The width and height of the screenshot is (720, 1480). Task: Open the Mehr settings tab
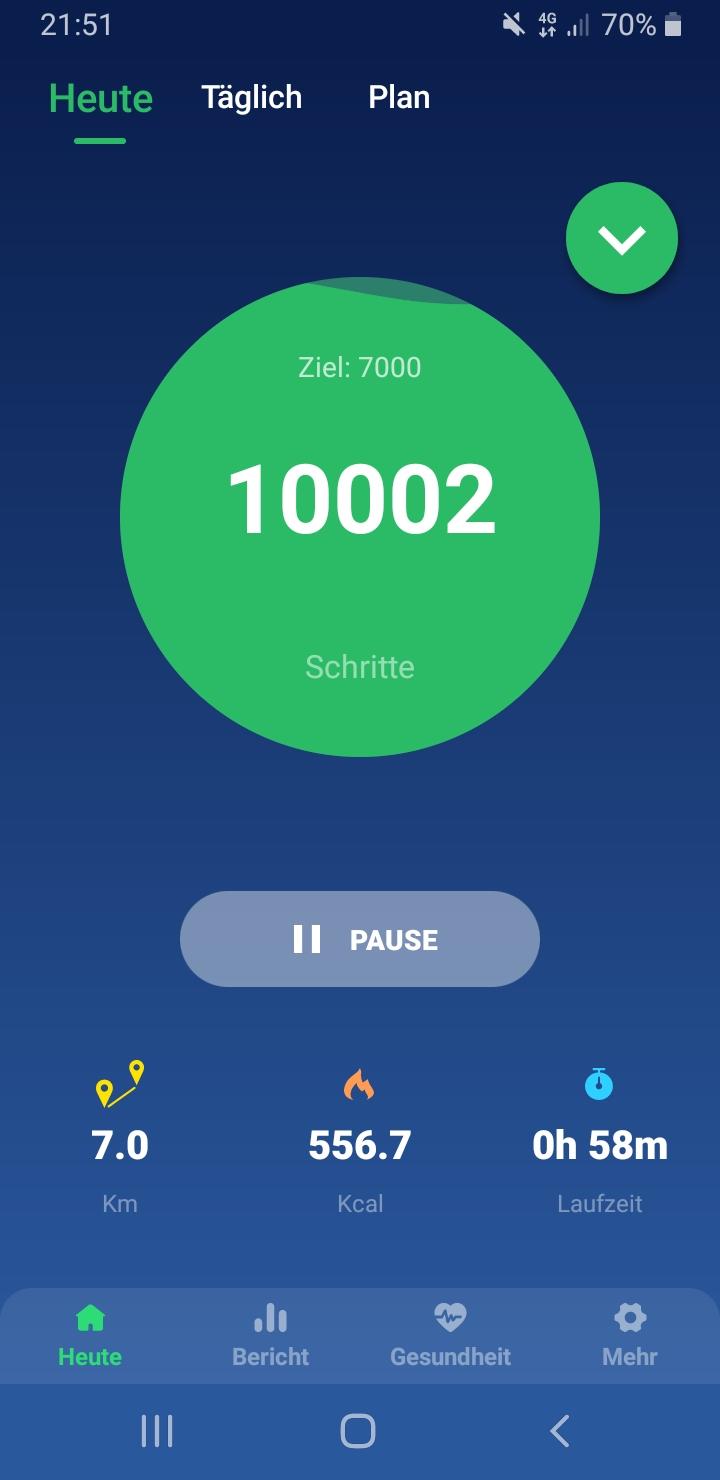click(x=630, y=1336)
